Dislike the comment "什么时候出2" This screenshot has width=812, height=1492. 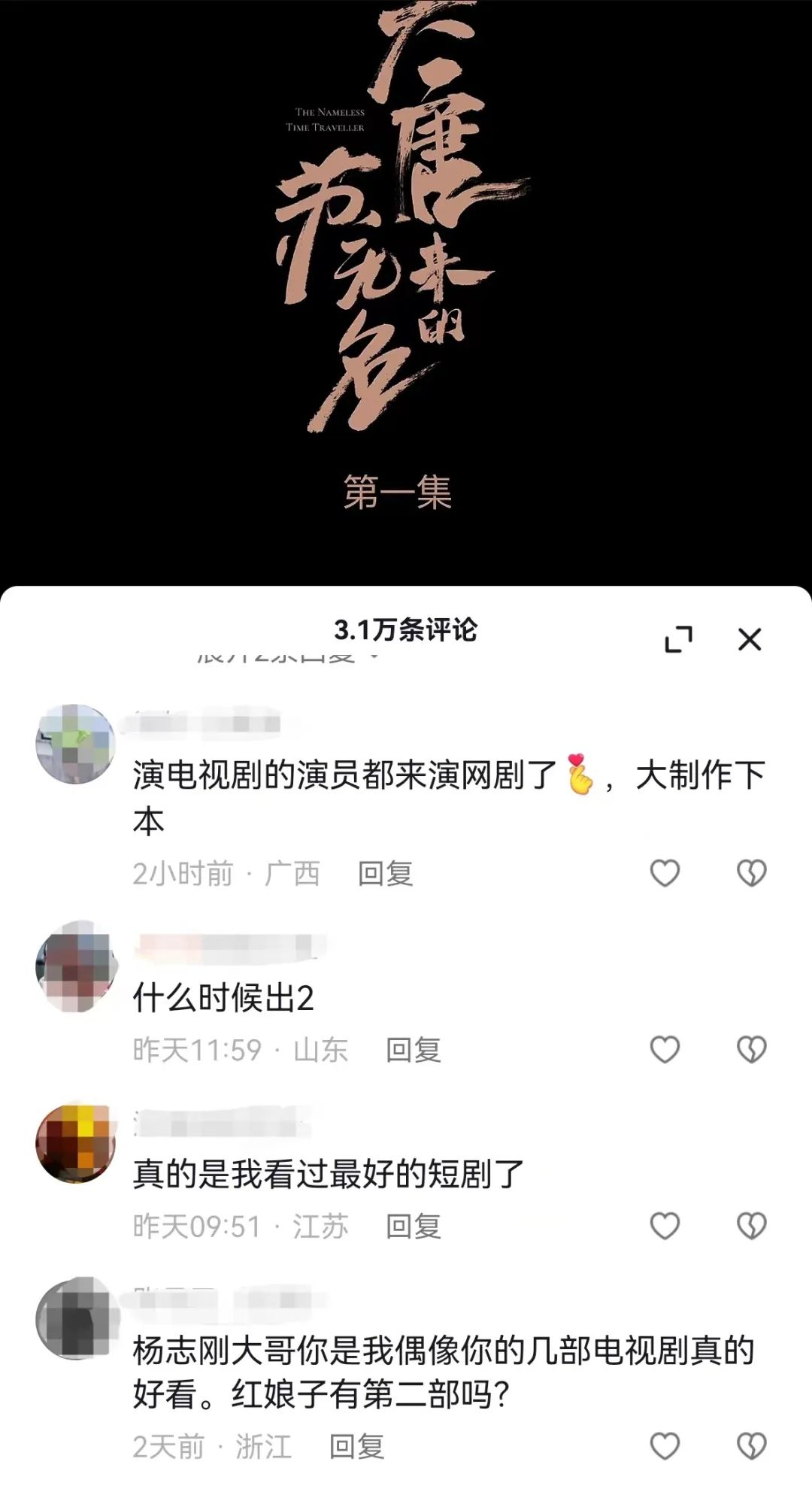click(751, 1049)
